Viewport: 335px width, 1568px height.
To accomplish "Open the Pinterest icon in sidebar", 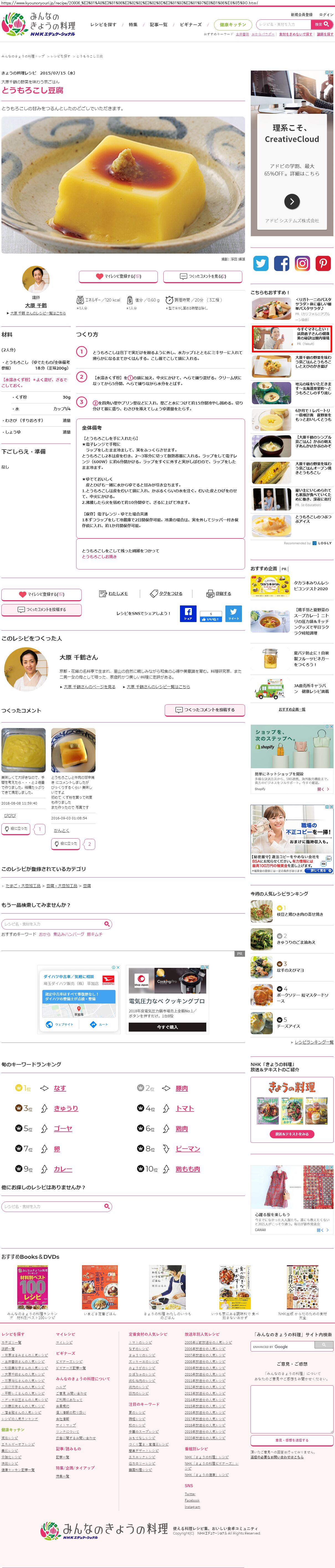I will point(323,263).
